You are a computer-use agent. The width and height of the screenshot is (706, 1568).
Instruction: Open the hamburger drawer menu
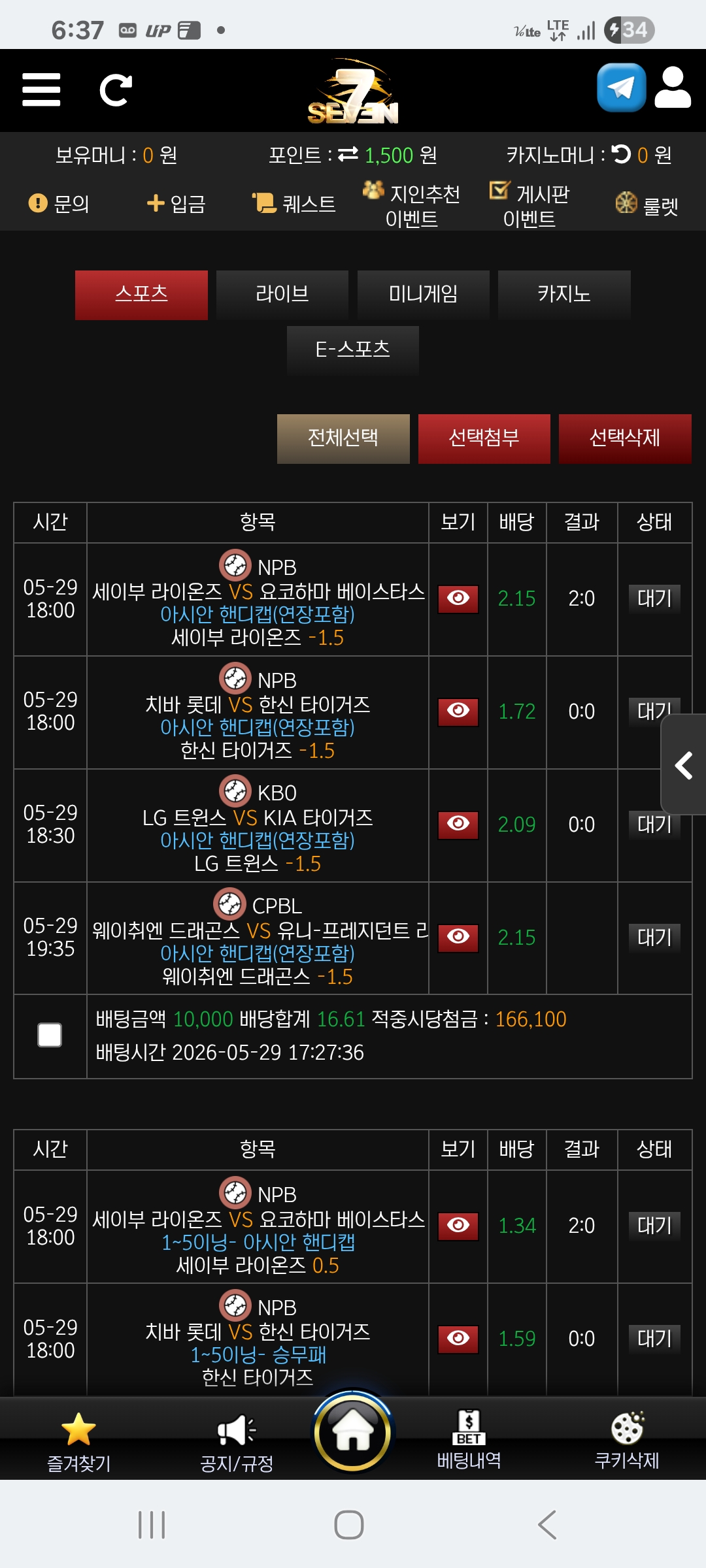point(41,90)
